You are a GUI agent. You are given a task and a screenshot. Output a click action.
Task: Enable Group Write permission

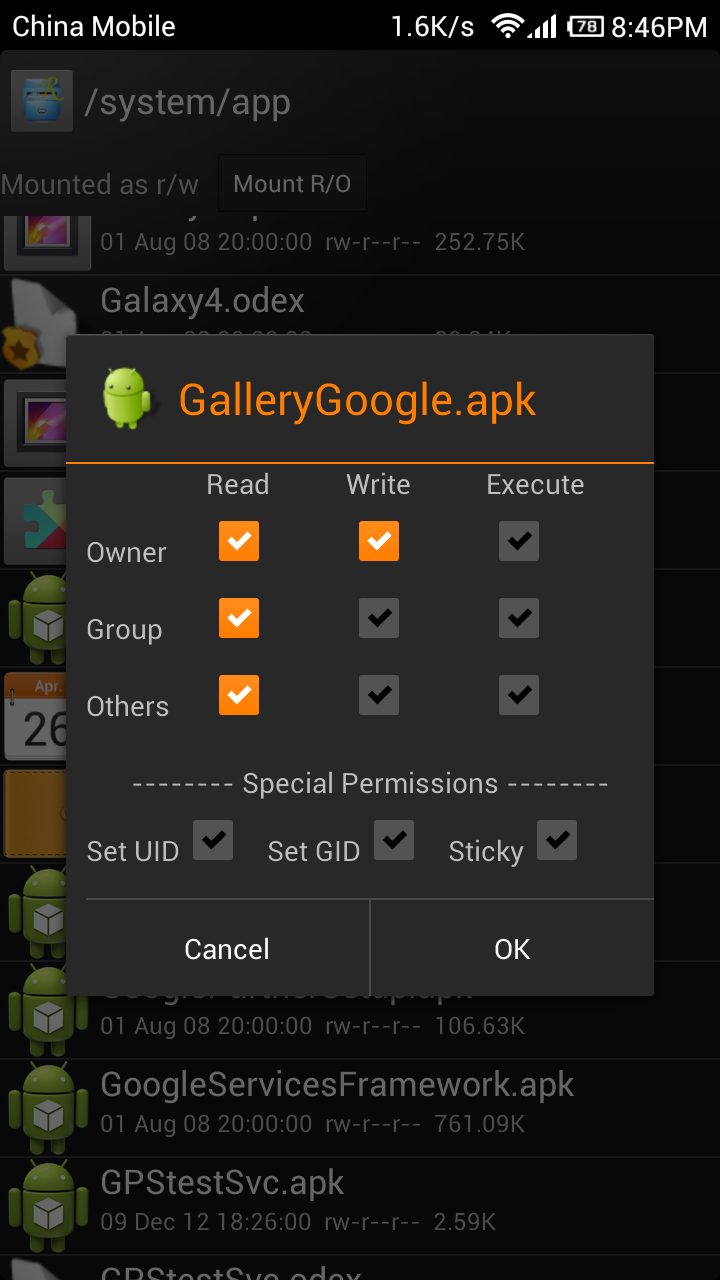(379, 618)
